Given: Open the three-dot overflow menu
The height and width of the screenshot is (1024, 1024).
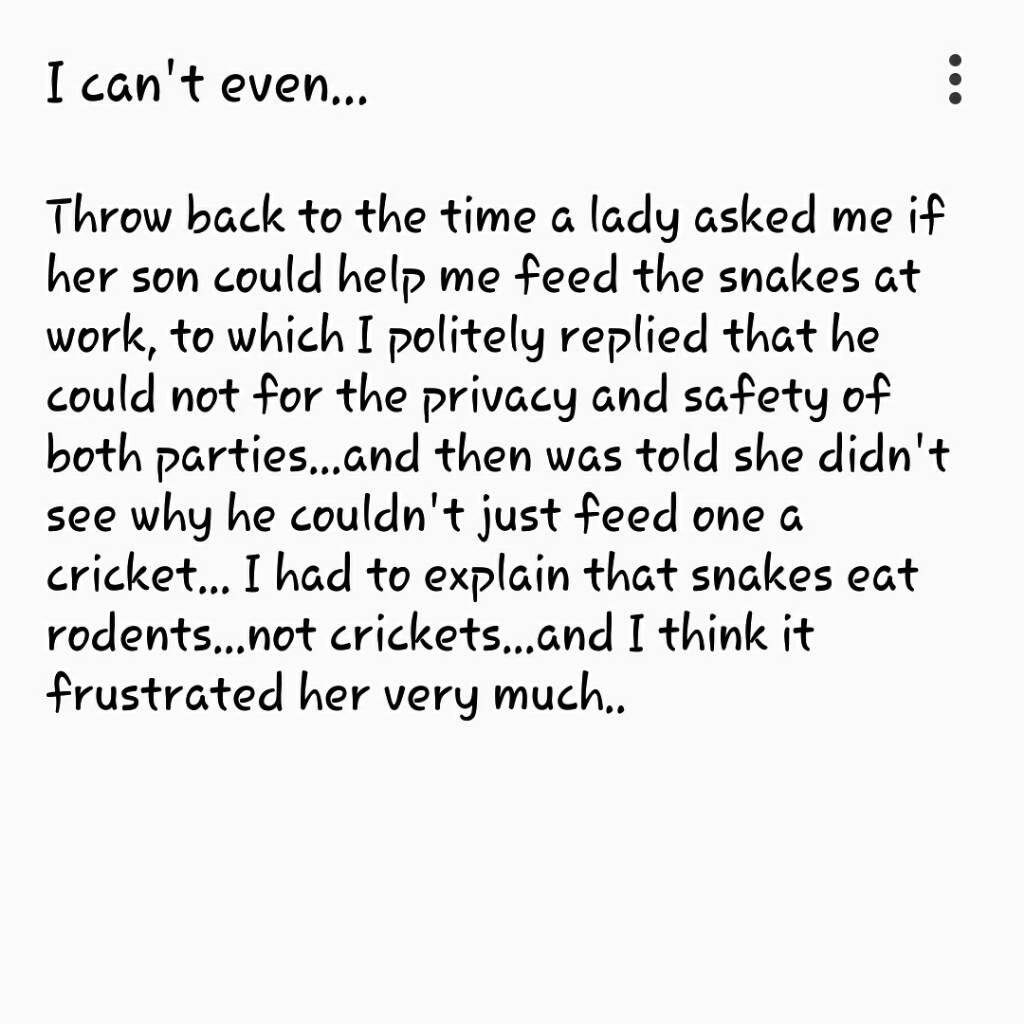Looking at the screenshot, I should coord(954,79).
